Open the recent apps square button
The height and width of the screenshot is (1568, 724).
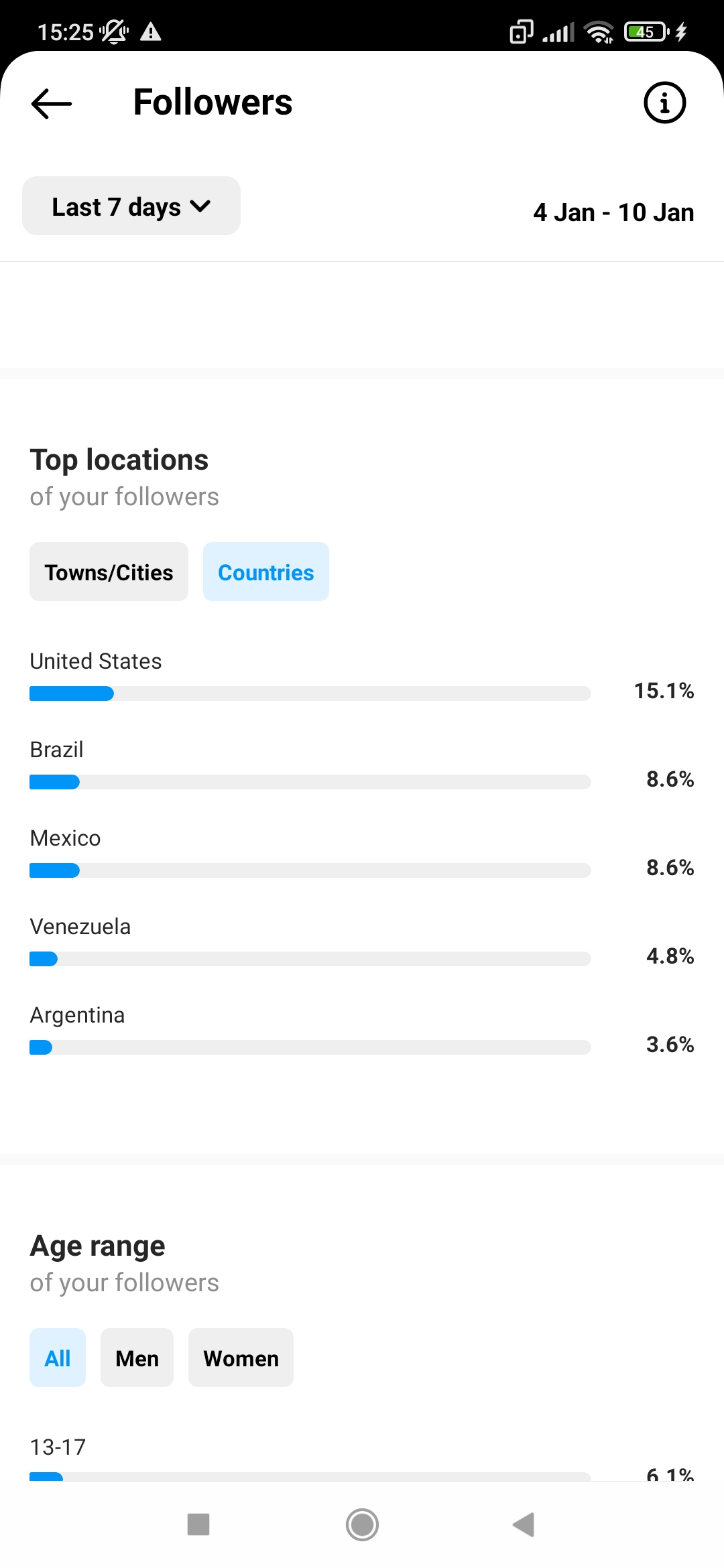point(198,1524)
